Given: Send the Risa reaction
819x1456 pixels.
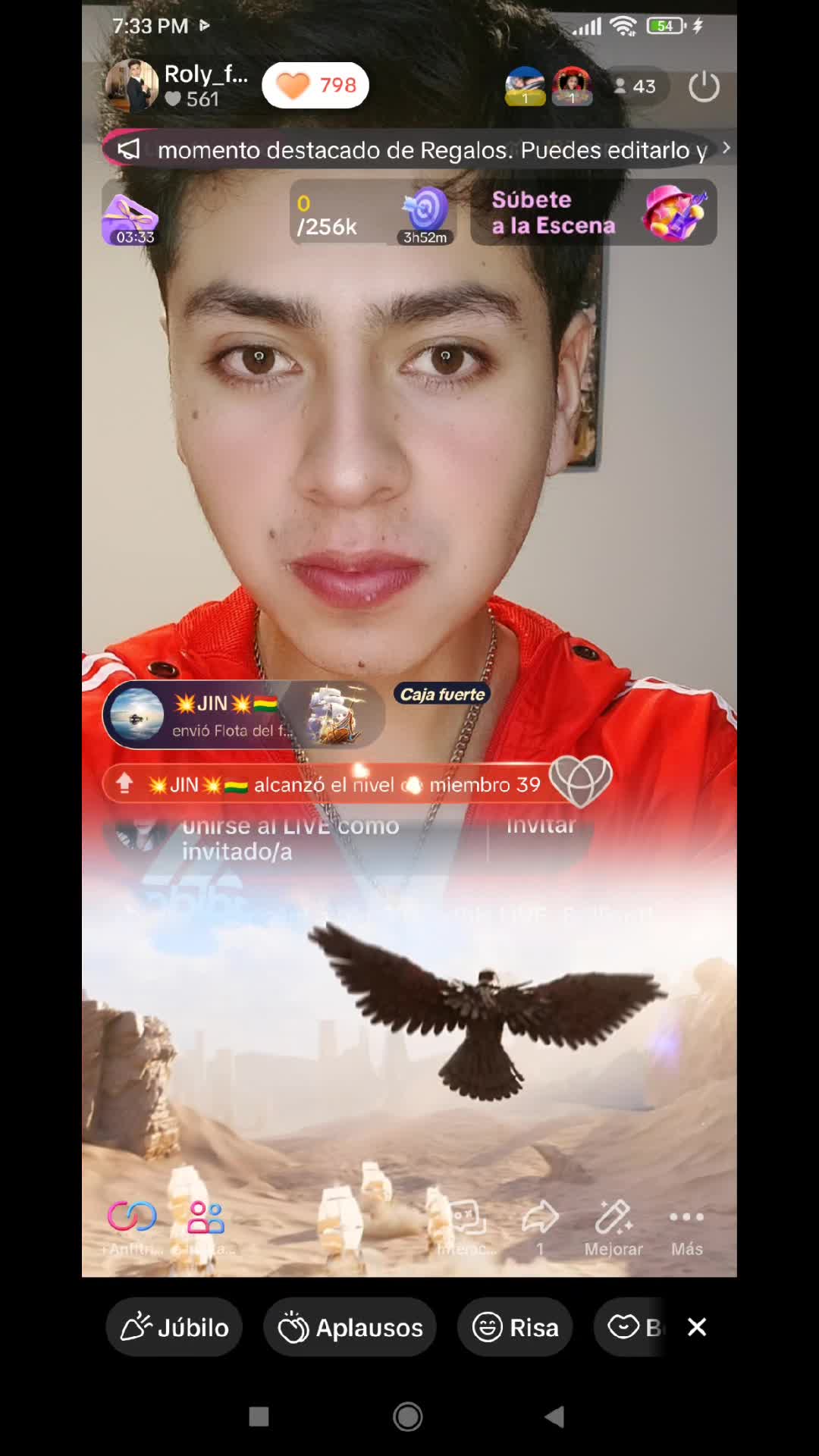Looking at the screenshot, I should pos(515,1327).
